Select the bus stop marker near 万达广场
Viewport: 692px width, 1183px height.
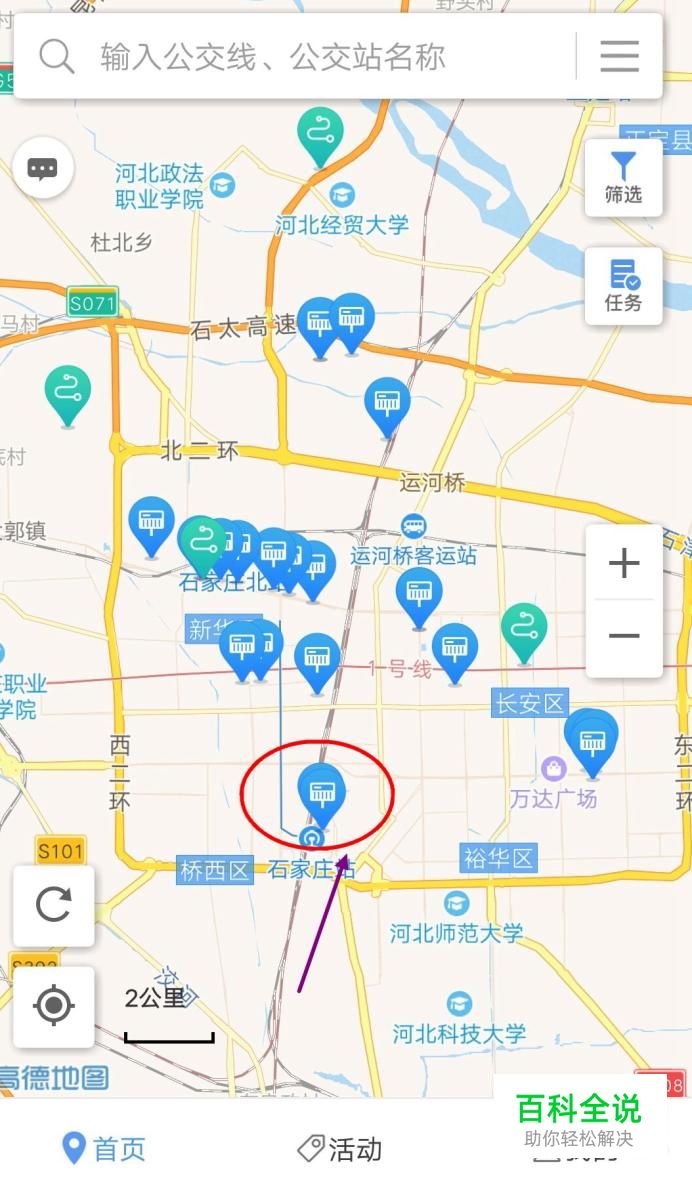click(x=592, y=740)
